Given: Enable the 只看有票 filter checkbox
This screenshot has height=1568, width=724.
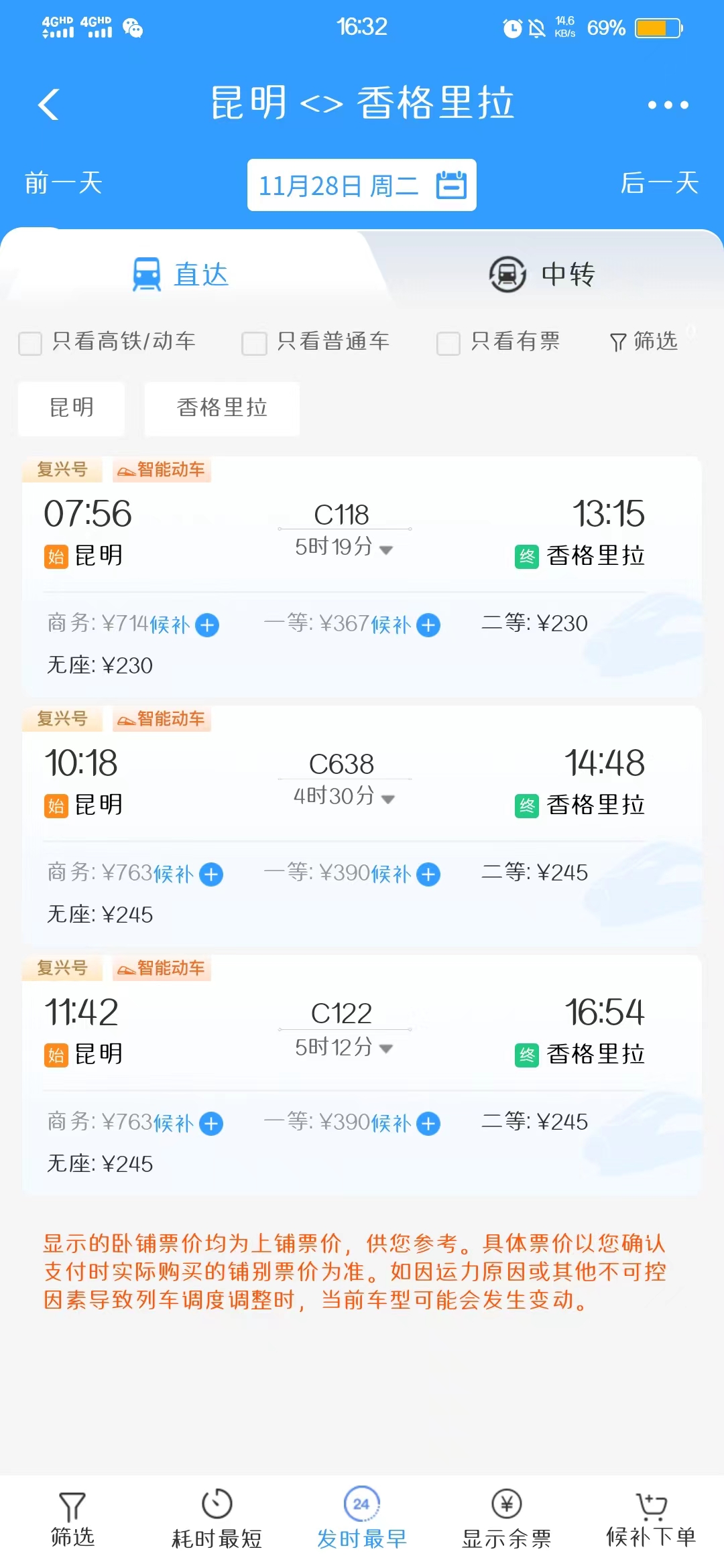Looking at the screenshot, I should click(x=446, y=342).
